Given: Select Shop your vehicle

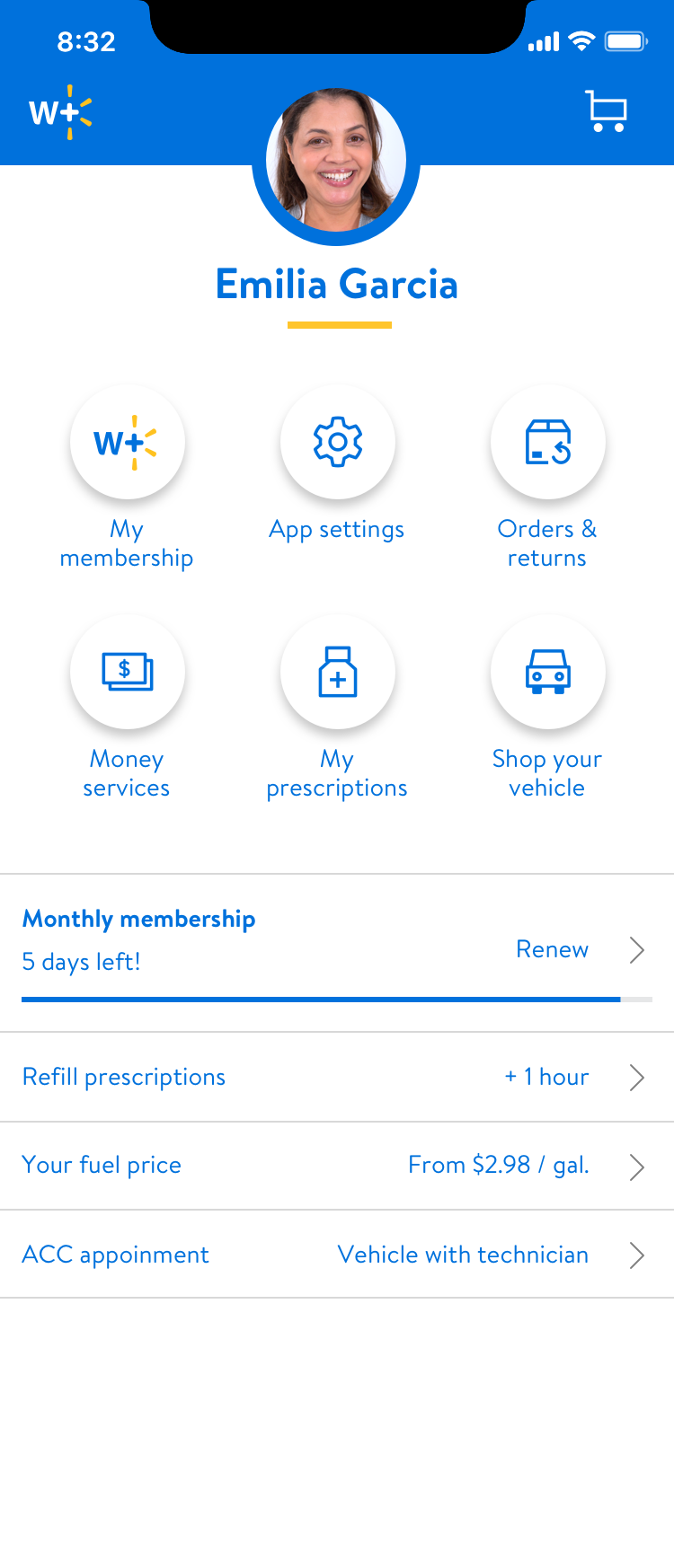Looking at the screenshot, I should pyautogui.click(x=547, y=673).
